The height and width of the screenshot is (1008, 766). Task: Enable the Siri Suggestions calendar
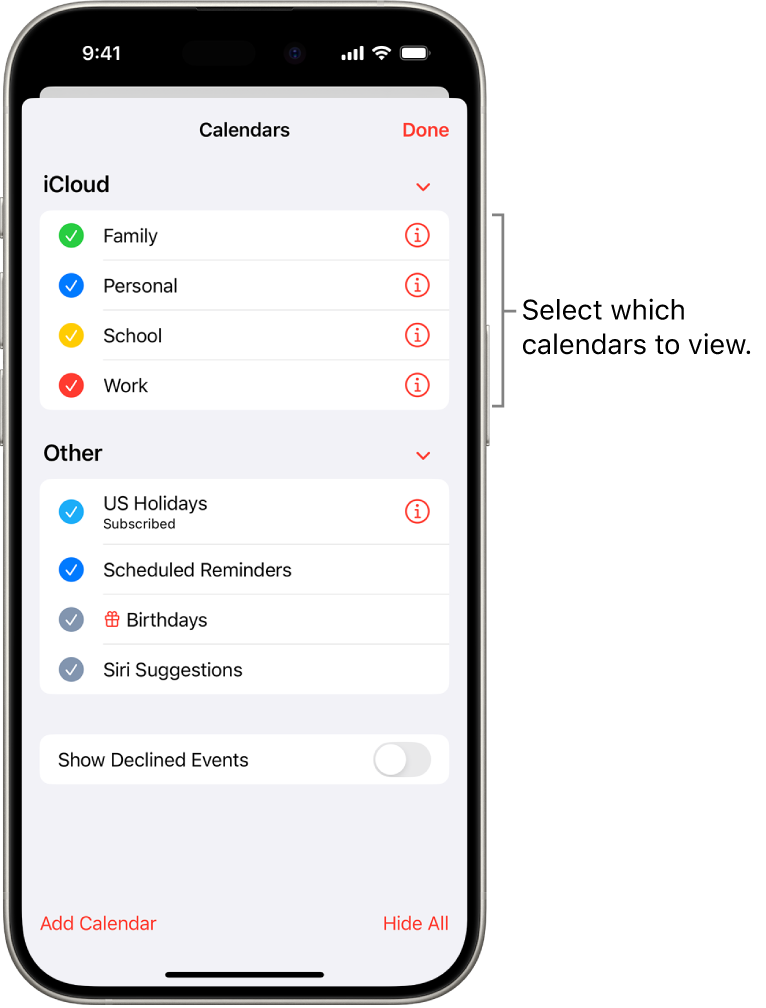tap(71, 669)
